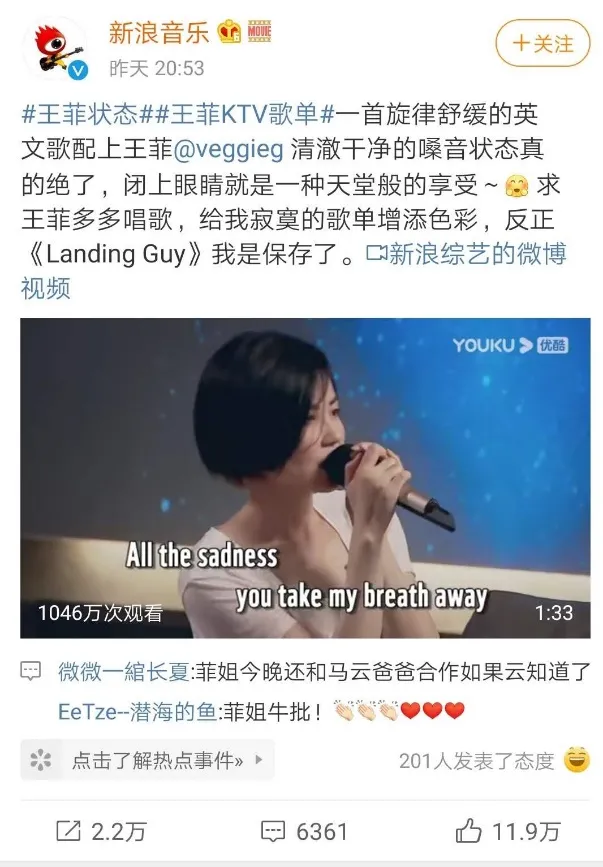
Task: Open the #王菲KTV歌单# hashtag
Action: coord(236,114)
